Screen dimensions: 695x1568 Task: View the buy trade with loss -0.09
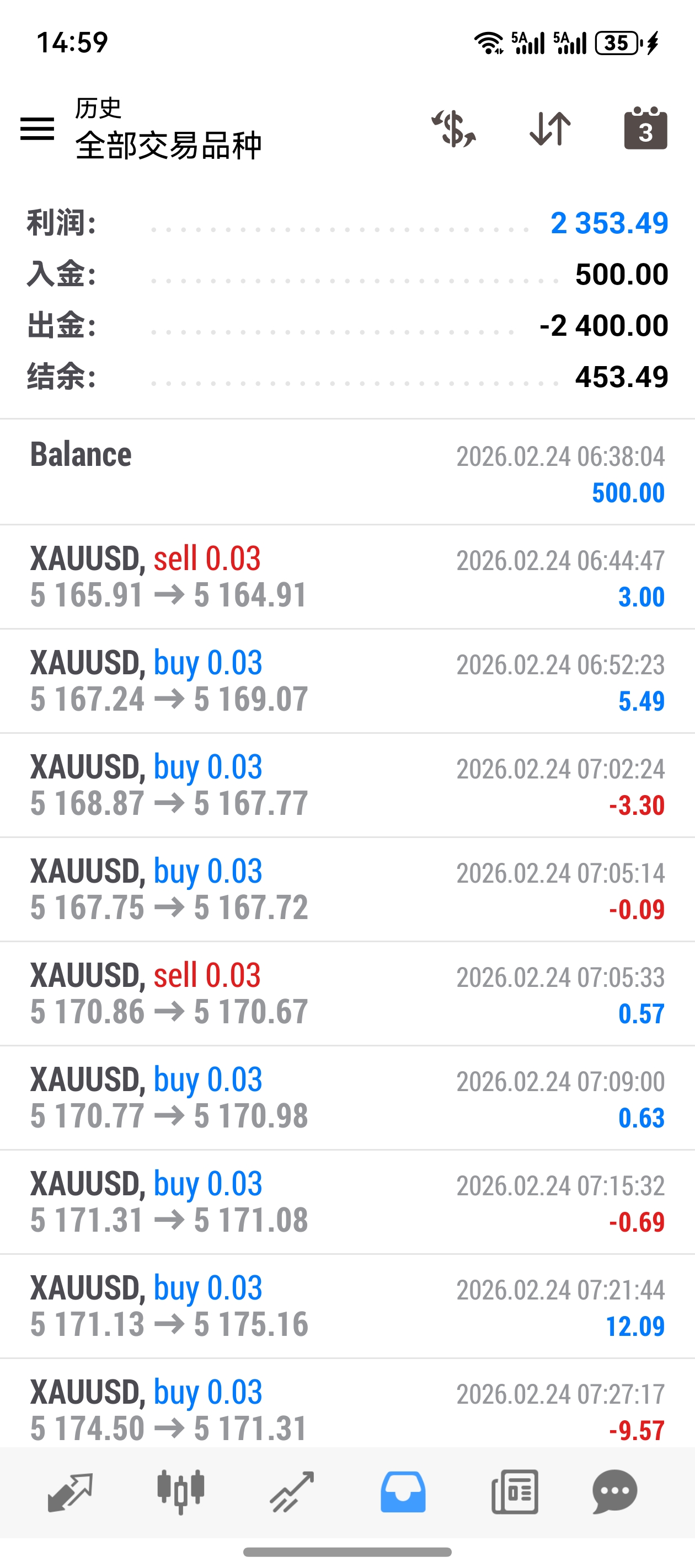click(347, 889)
